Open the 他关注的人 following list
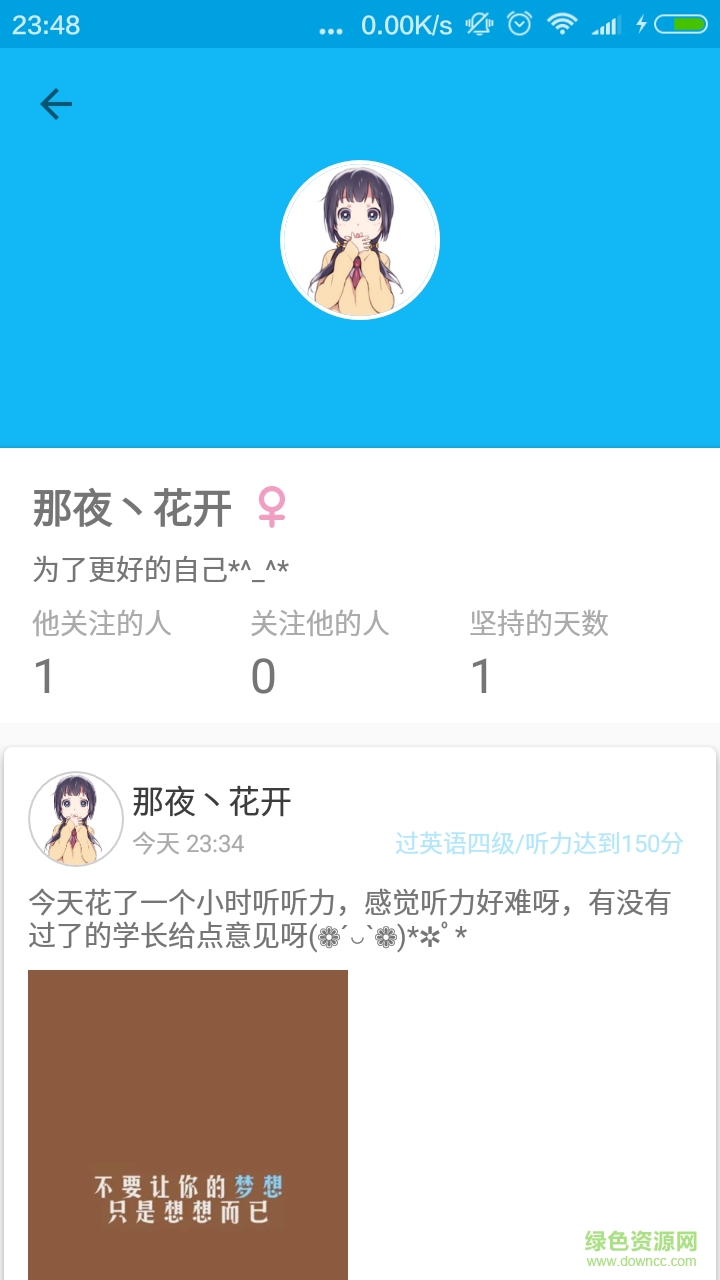Viewport: 720px width, 1280px height. click(100, 650)
